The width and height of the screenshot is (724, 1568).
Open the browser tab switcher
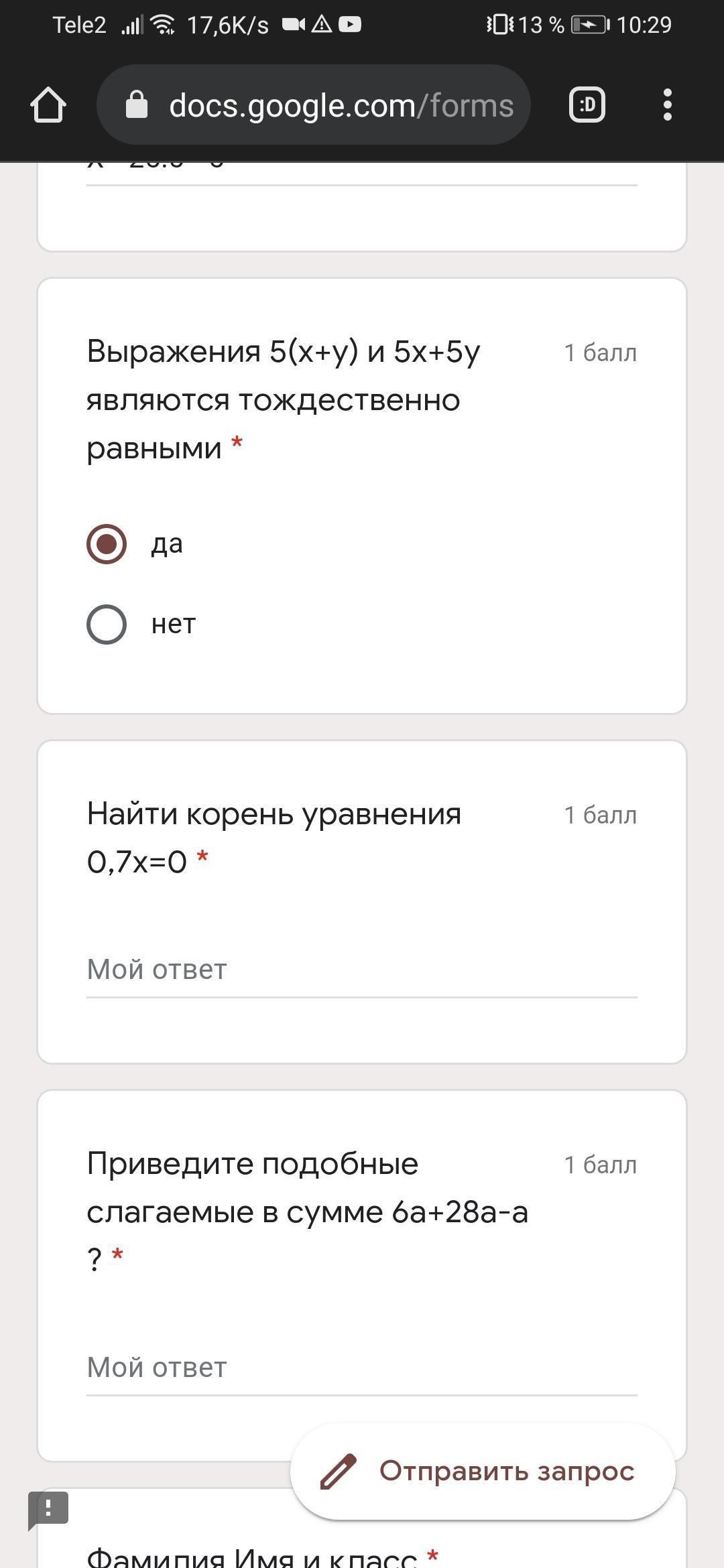click(587, 105)
